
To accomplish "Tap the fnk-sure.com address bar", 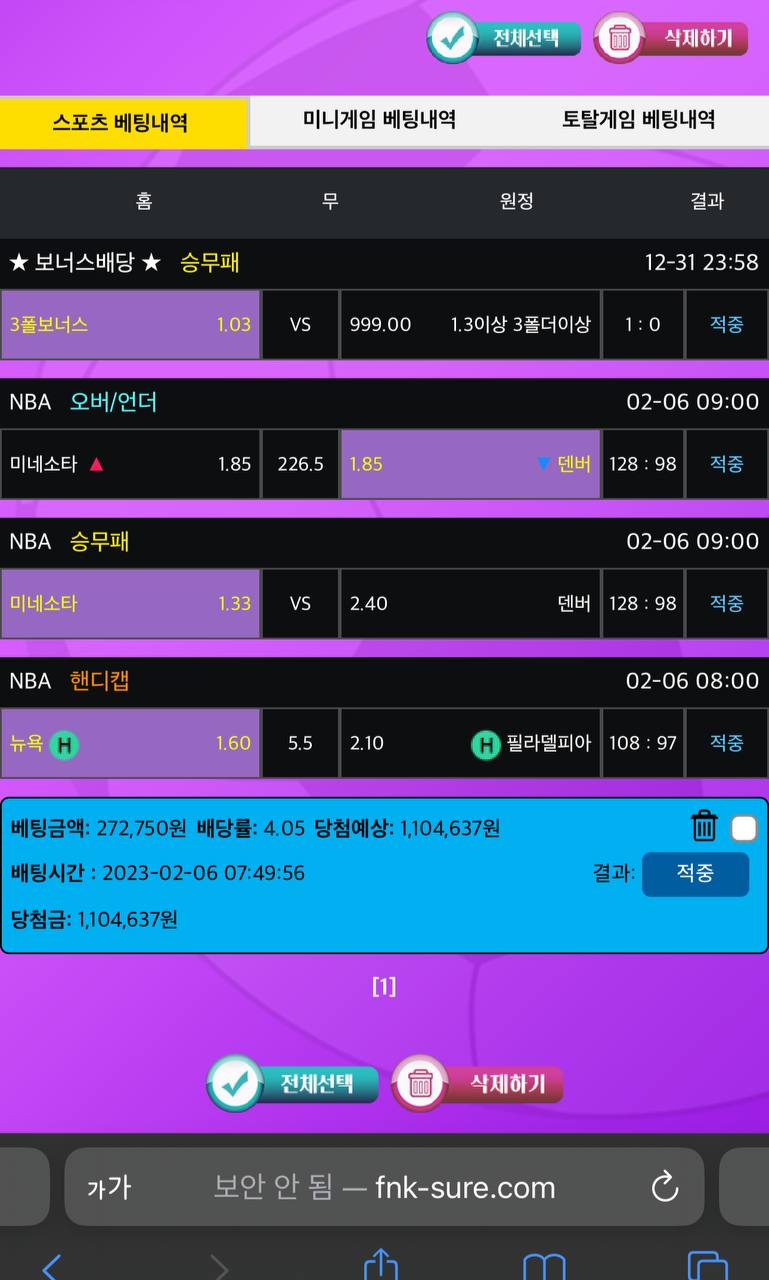I will (x=384, y=1187).
